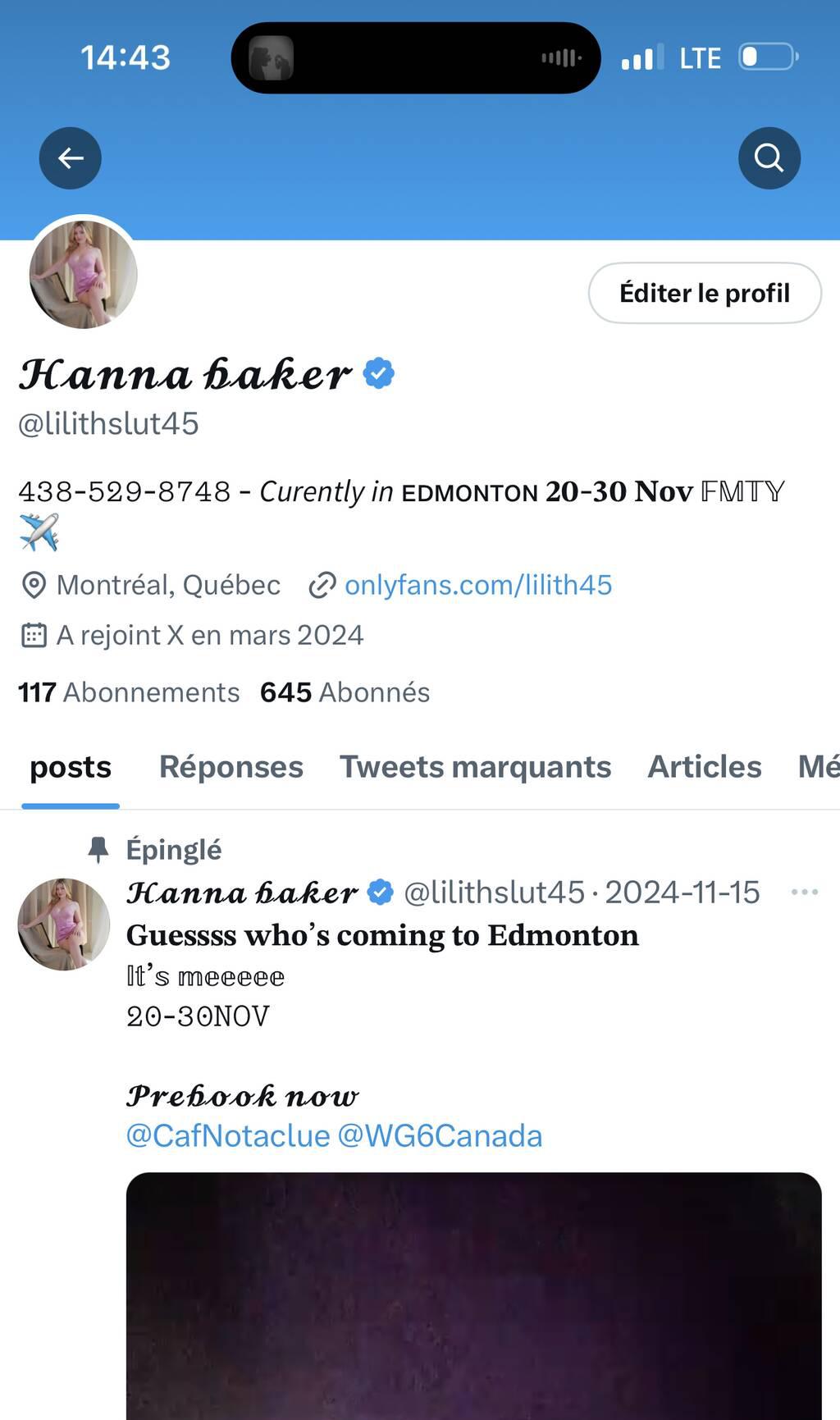Enlarge the large profile picture
Viewport: 840px width, 1420px height.
pos(83,274)
